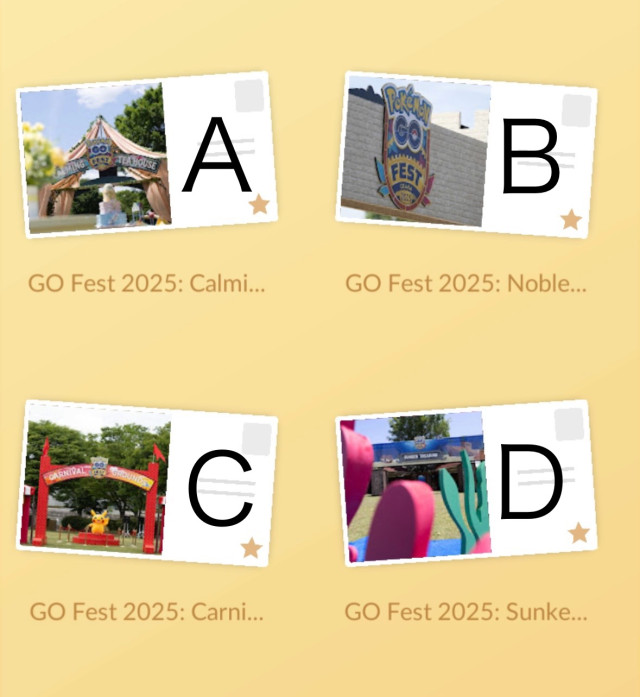The image size is (640, 697).
Task: Open the GO Fest 2025: Calmi... postcard
Action: [146, 155]
